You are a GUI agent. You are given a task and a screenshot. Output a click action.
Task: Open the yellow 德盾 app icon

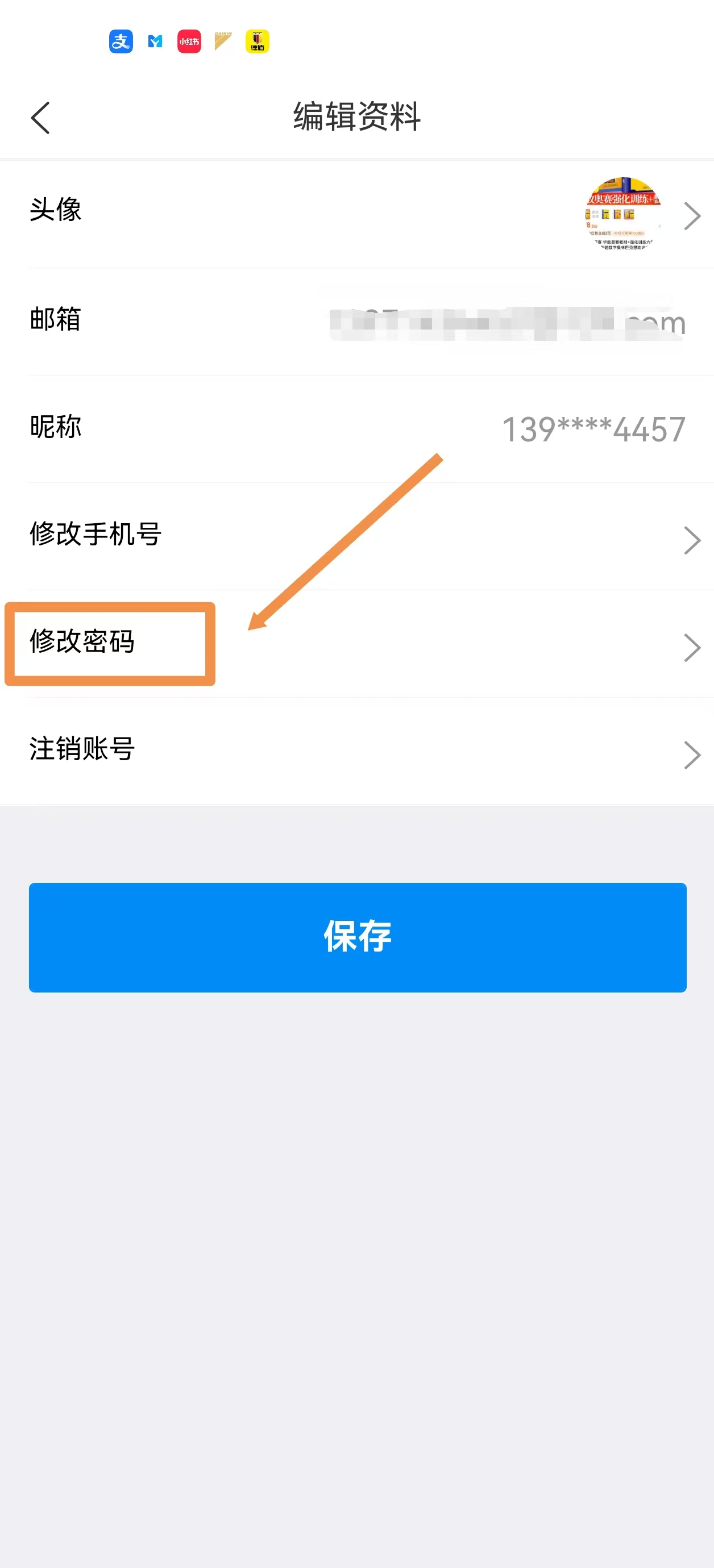click(256, 41)
